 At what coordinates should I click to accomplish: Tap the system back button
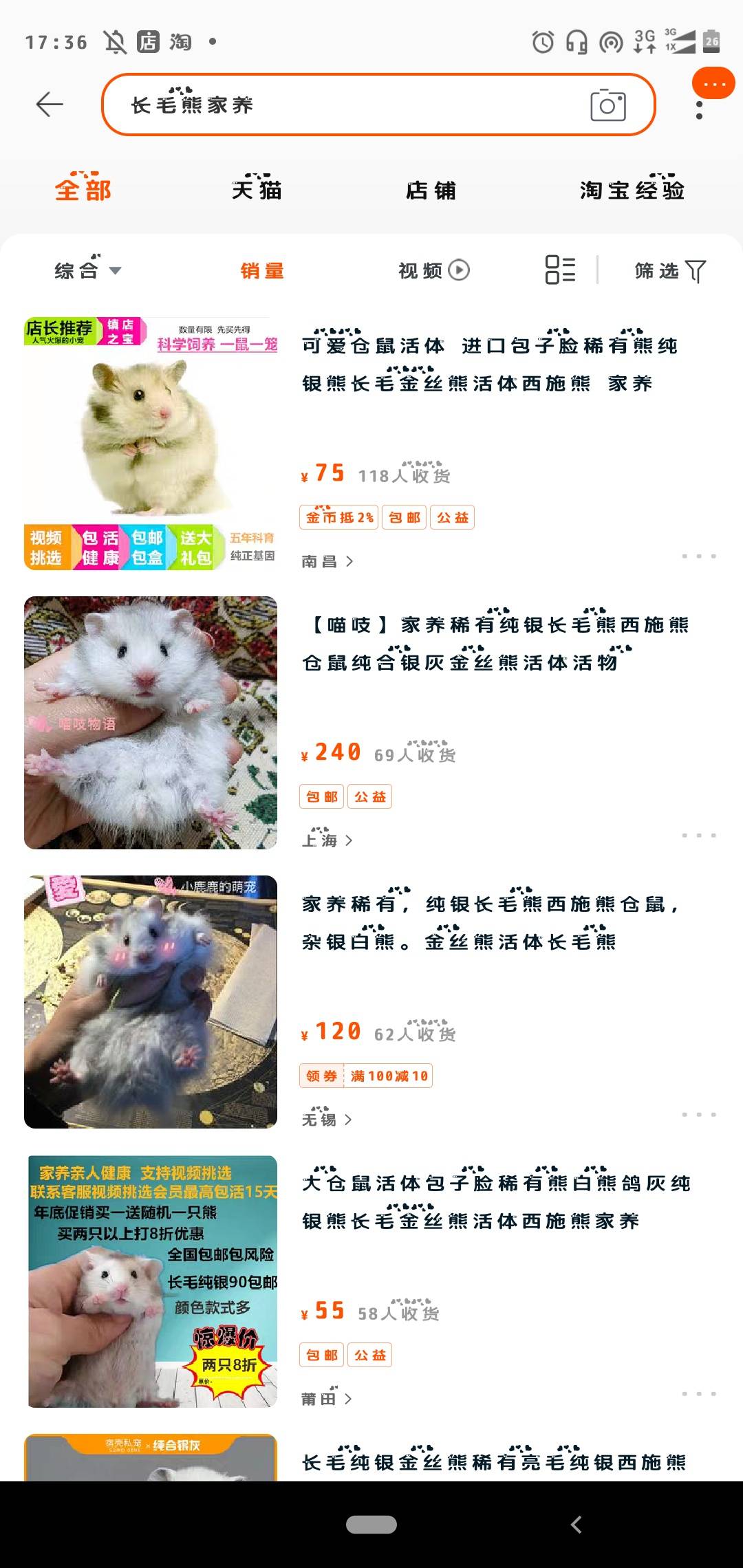(x=577, y=1525)
